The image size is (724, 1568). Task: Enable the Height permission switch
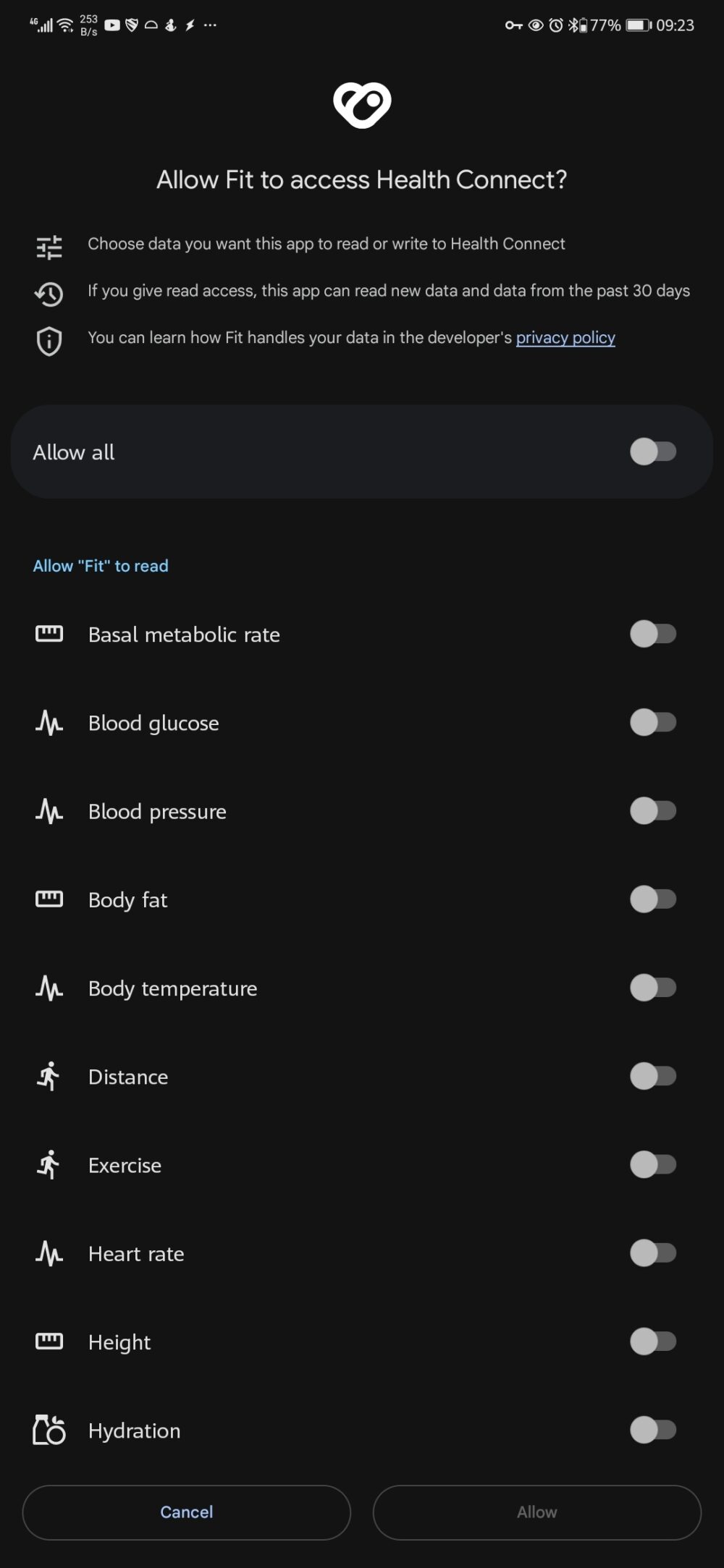(652, 1342)
